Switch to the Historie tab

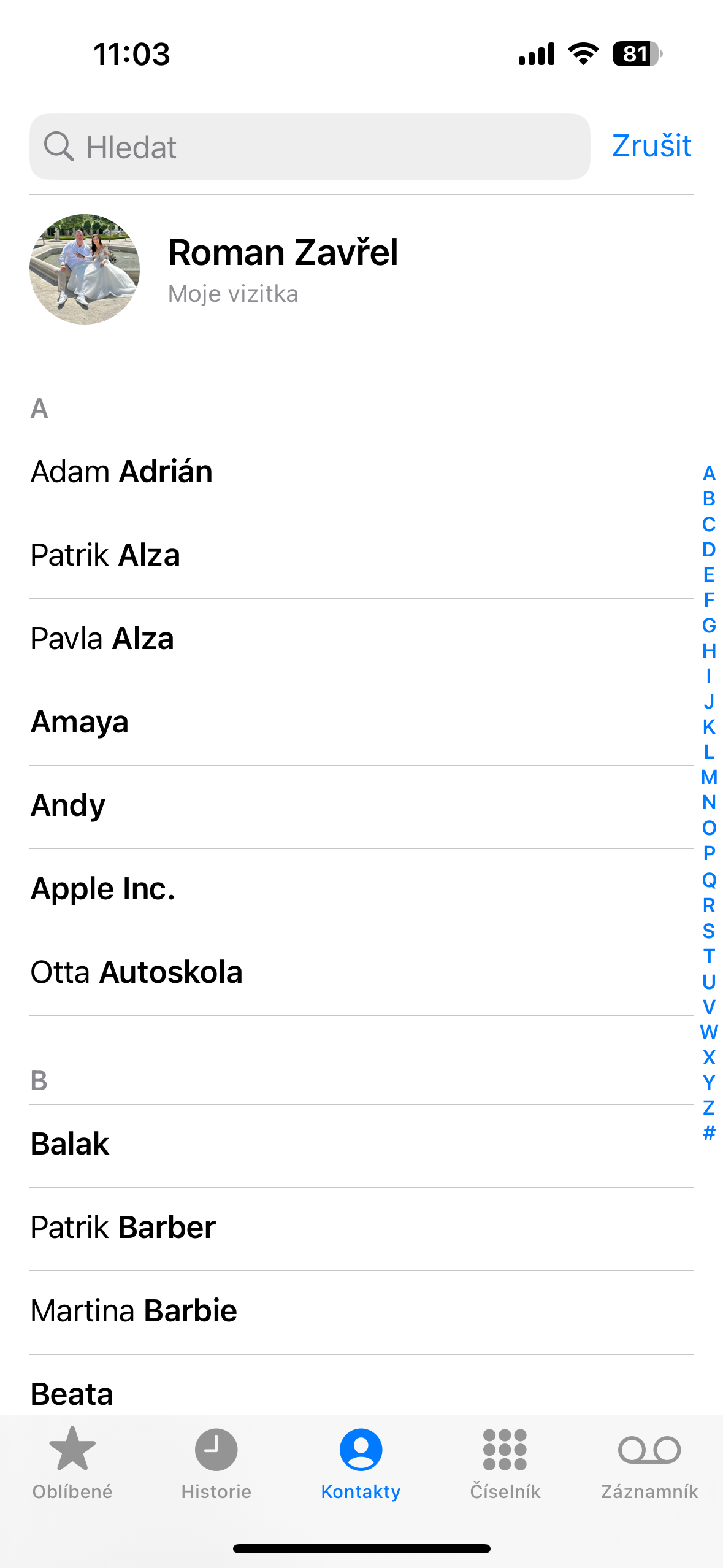point(216,1462)
